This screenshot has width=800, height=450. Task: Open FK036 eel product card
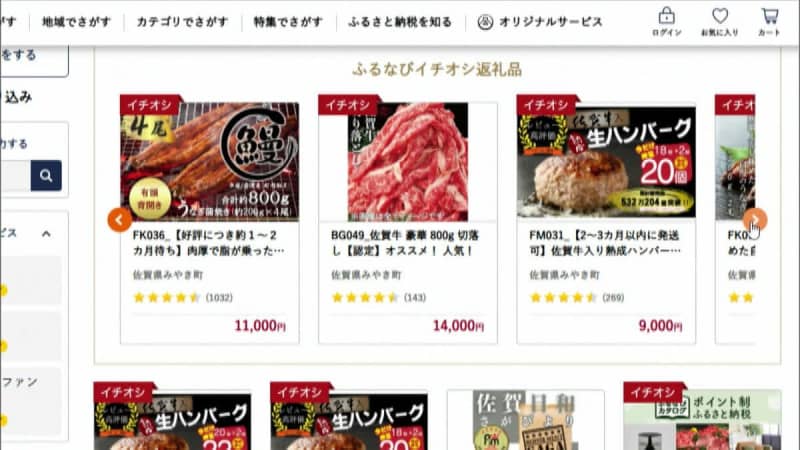209,220
